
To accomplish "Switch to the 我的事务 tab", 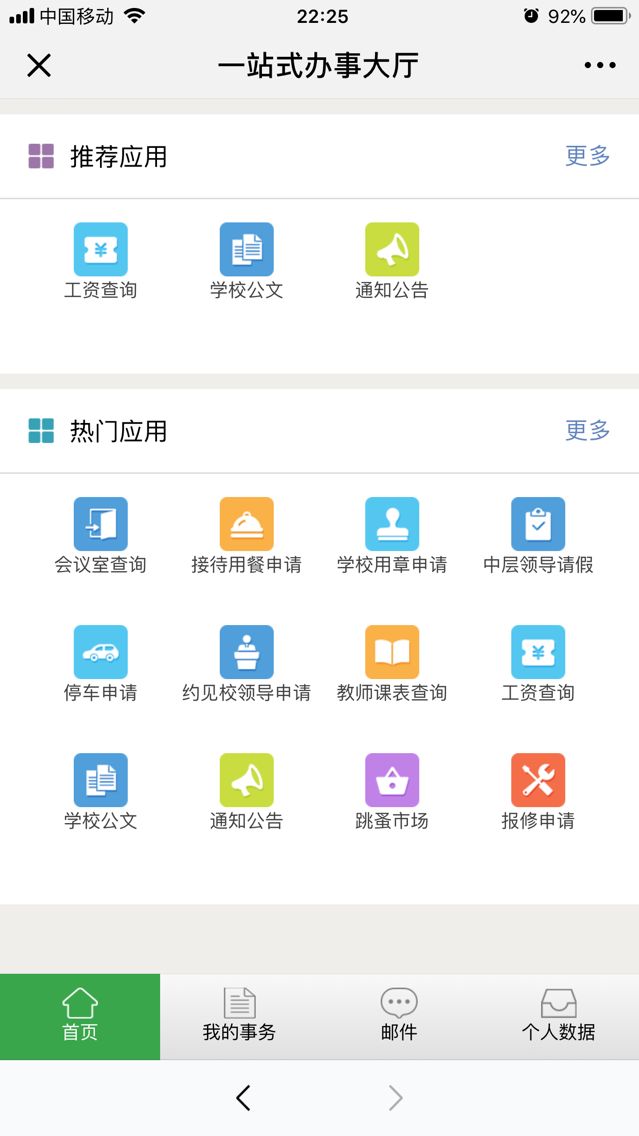I will 239,1016.
